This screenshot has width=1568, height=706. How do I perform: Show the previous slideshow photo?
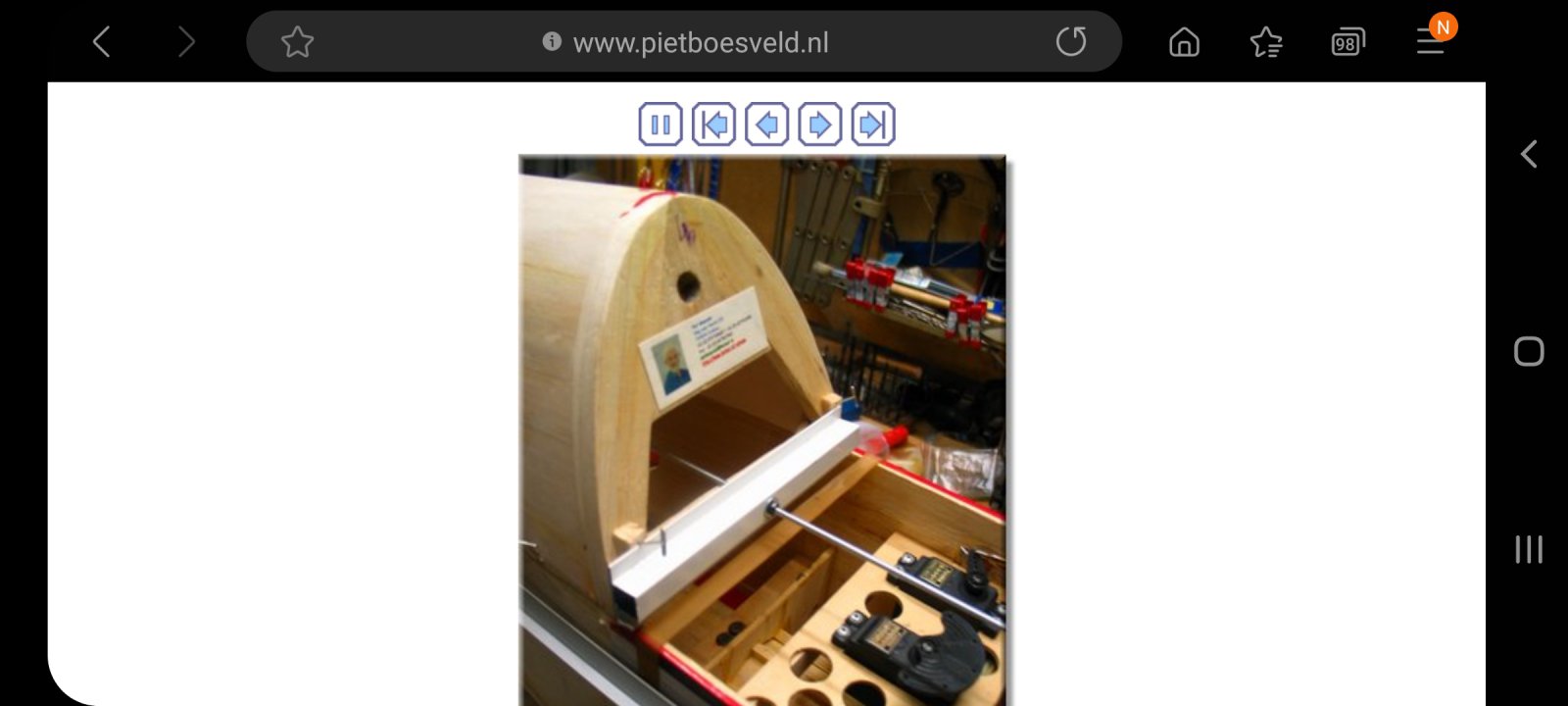click(766, 125)
